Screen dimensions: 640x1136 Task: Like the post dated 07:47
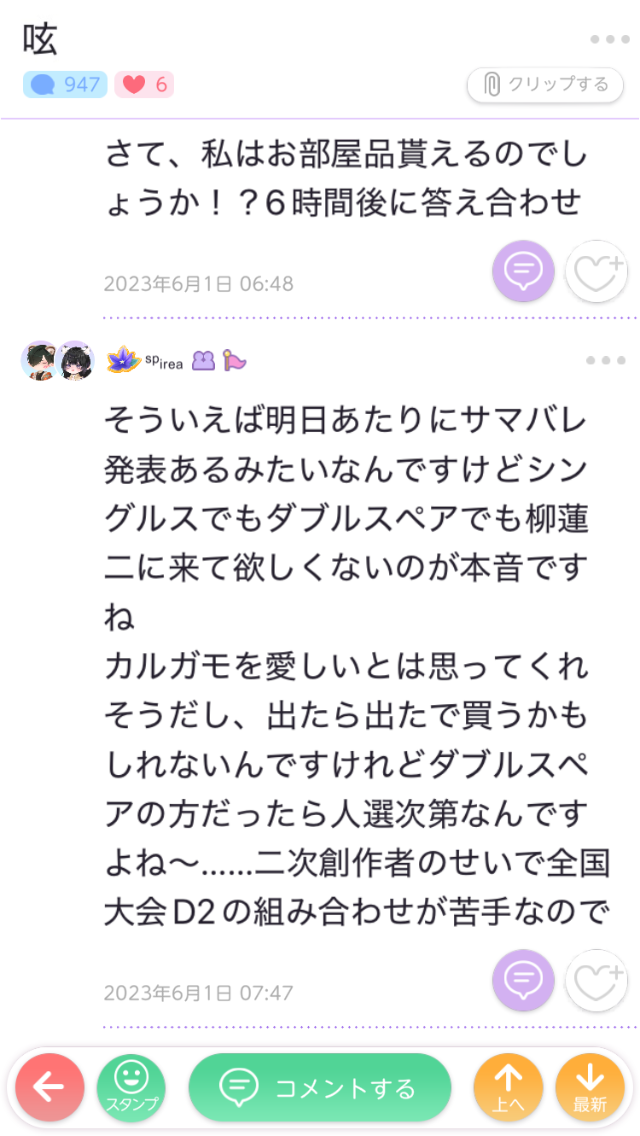pyautogui.click(x=596, y=980)
